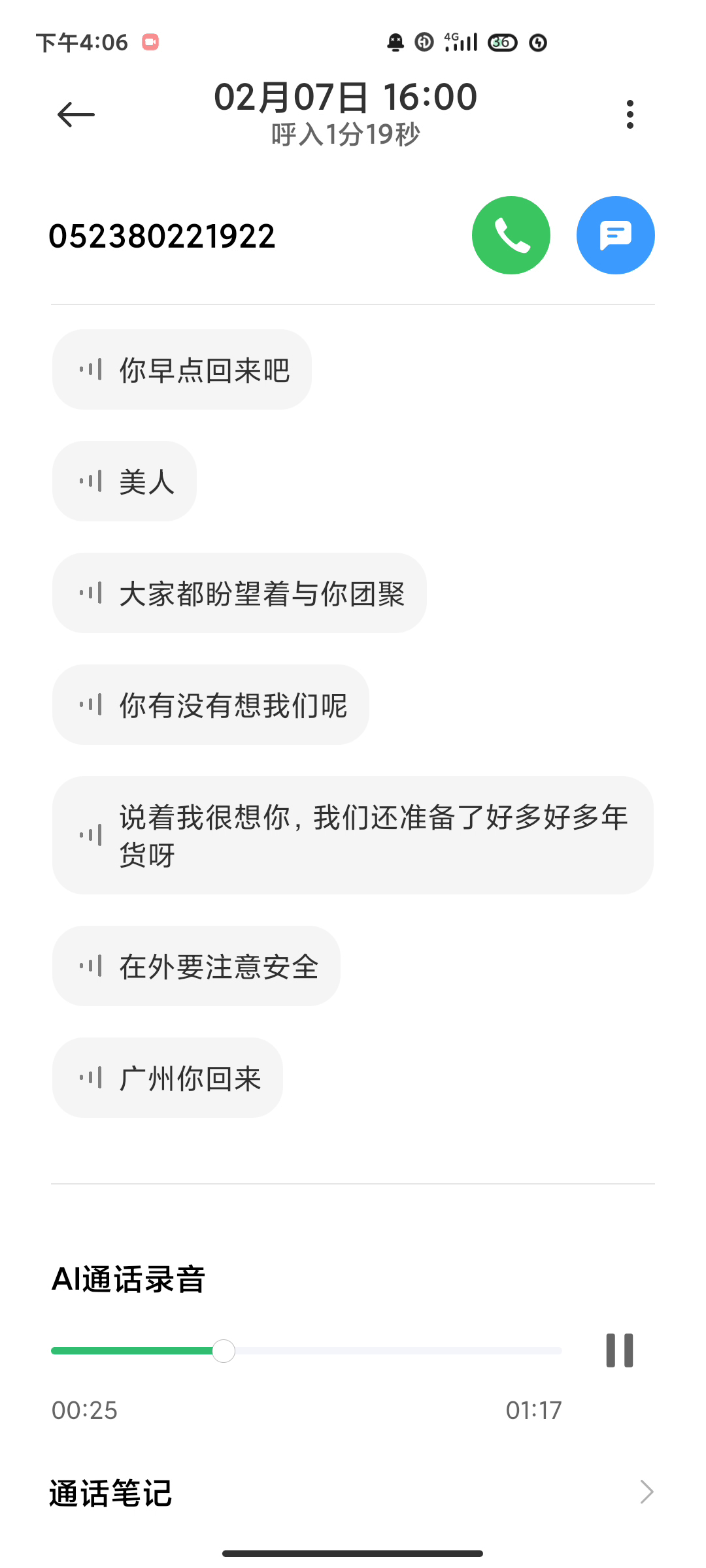Play the segment about 年货
This screenshot has width=706, height=1568.
[x=353, y=836]
